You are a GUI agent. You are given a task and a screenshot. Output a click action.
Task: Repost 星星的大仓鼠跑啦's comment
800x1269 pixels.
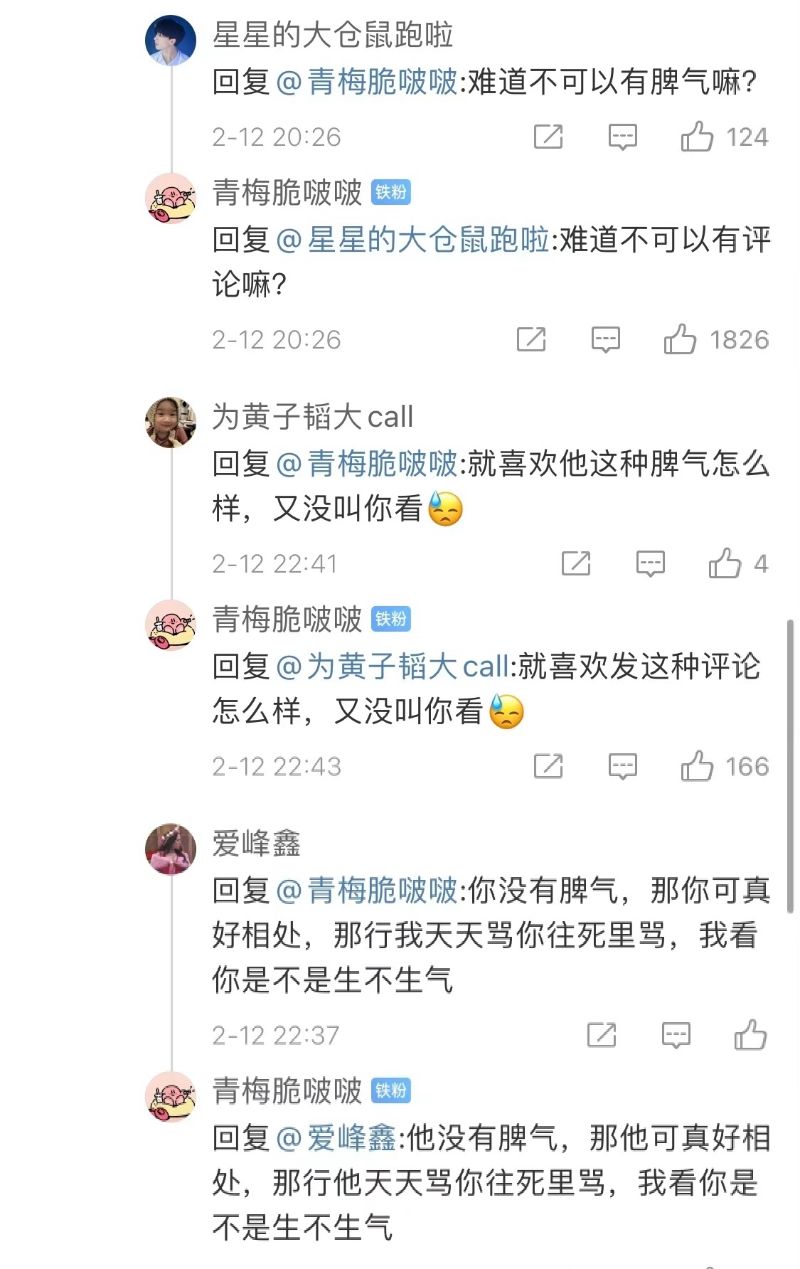point(548,137)
